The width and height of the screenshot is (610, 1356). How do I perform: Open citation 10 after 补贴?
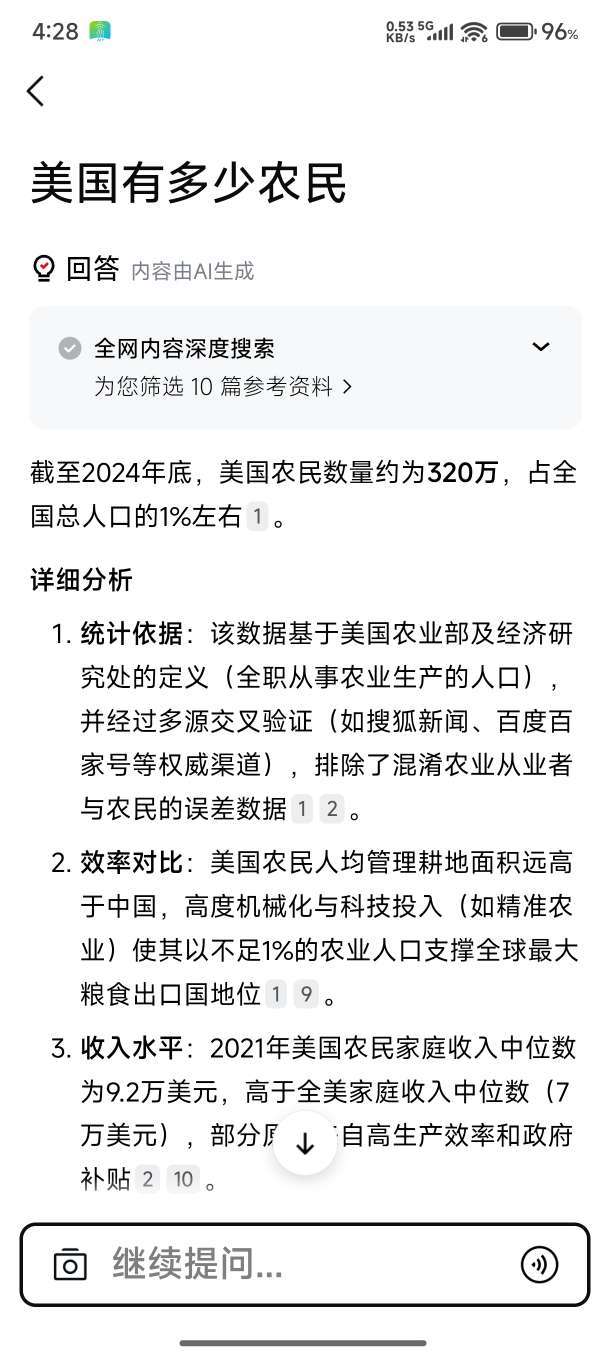tap(182, 1180)
